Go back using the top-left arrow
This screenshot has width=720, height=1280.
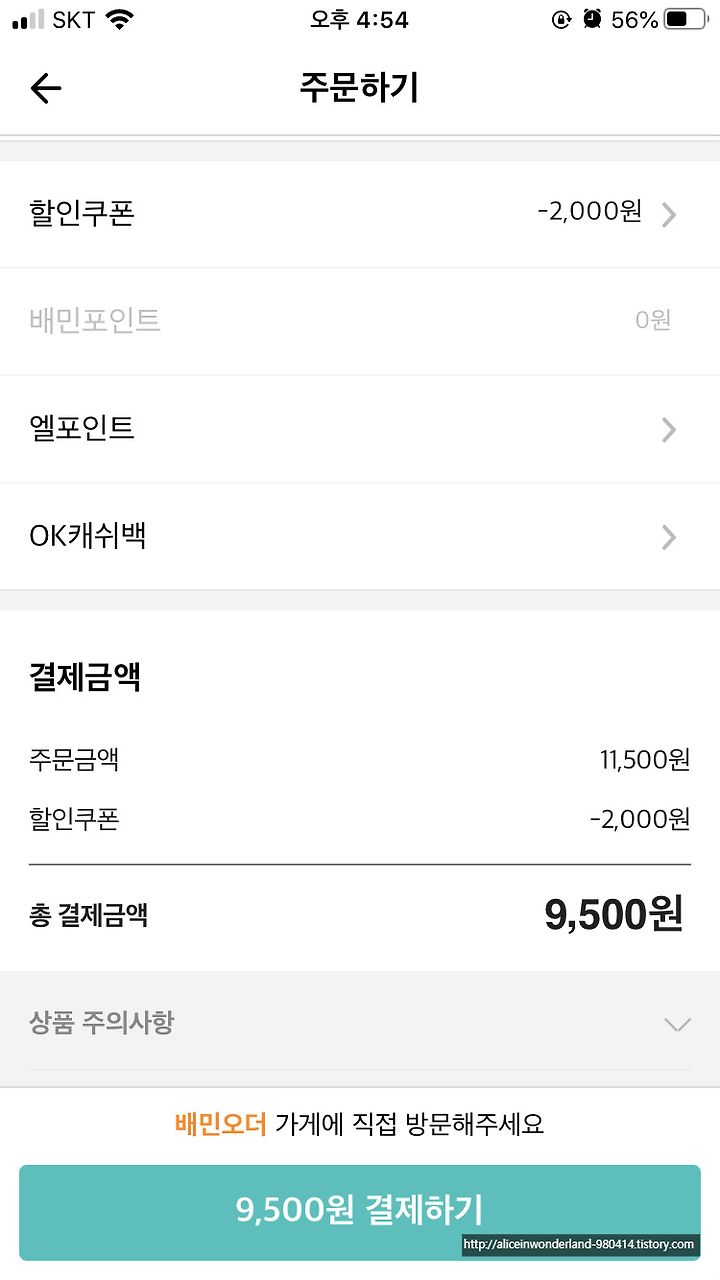click(x=46, y=88)
